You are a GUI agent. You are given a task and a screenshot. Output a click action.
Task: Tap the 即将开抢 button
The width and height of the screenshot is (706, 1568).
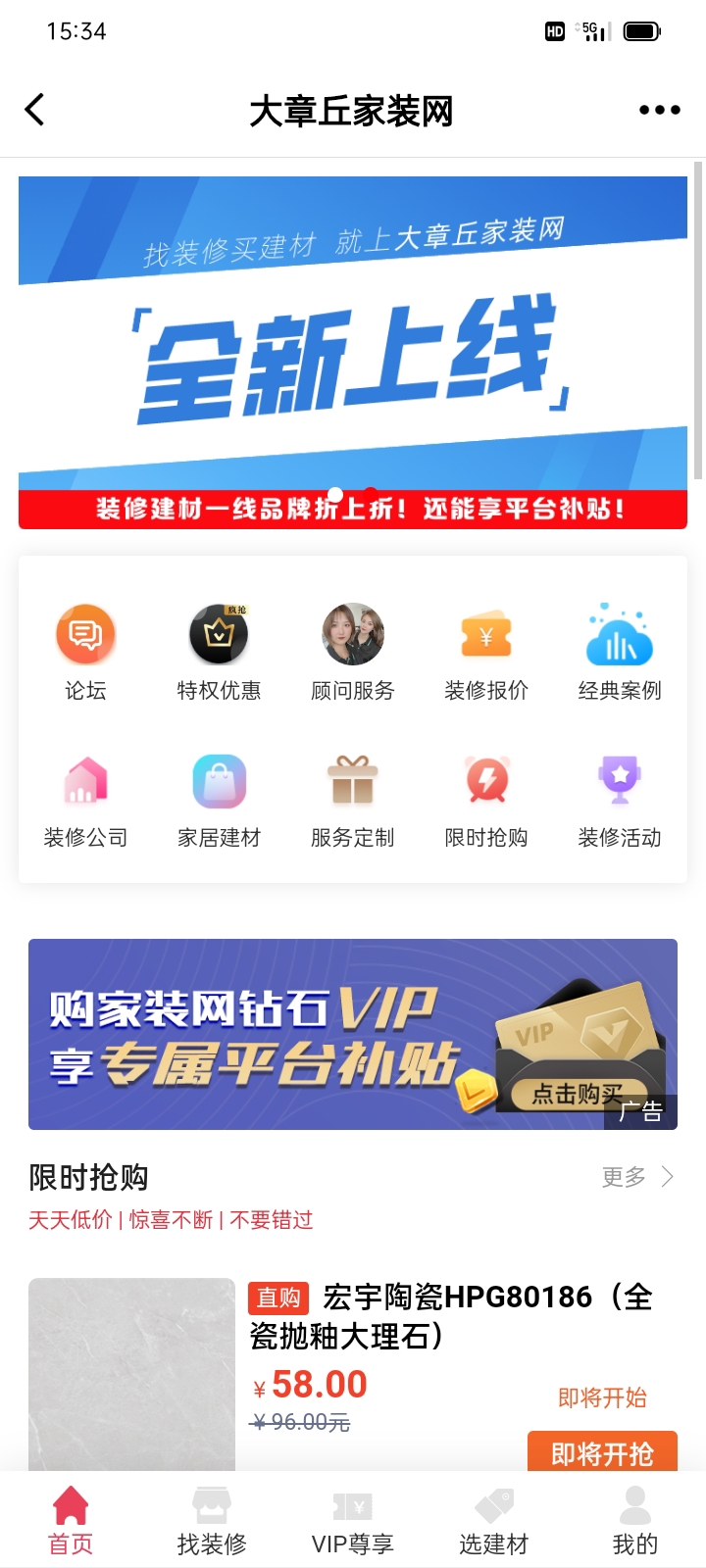coord(602,1453)
